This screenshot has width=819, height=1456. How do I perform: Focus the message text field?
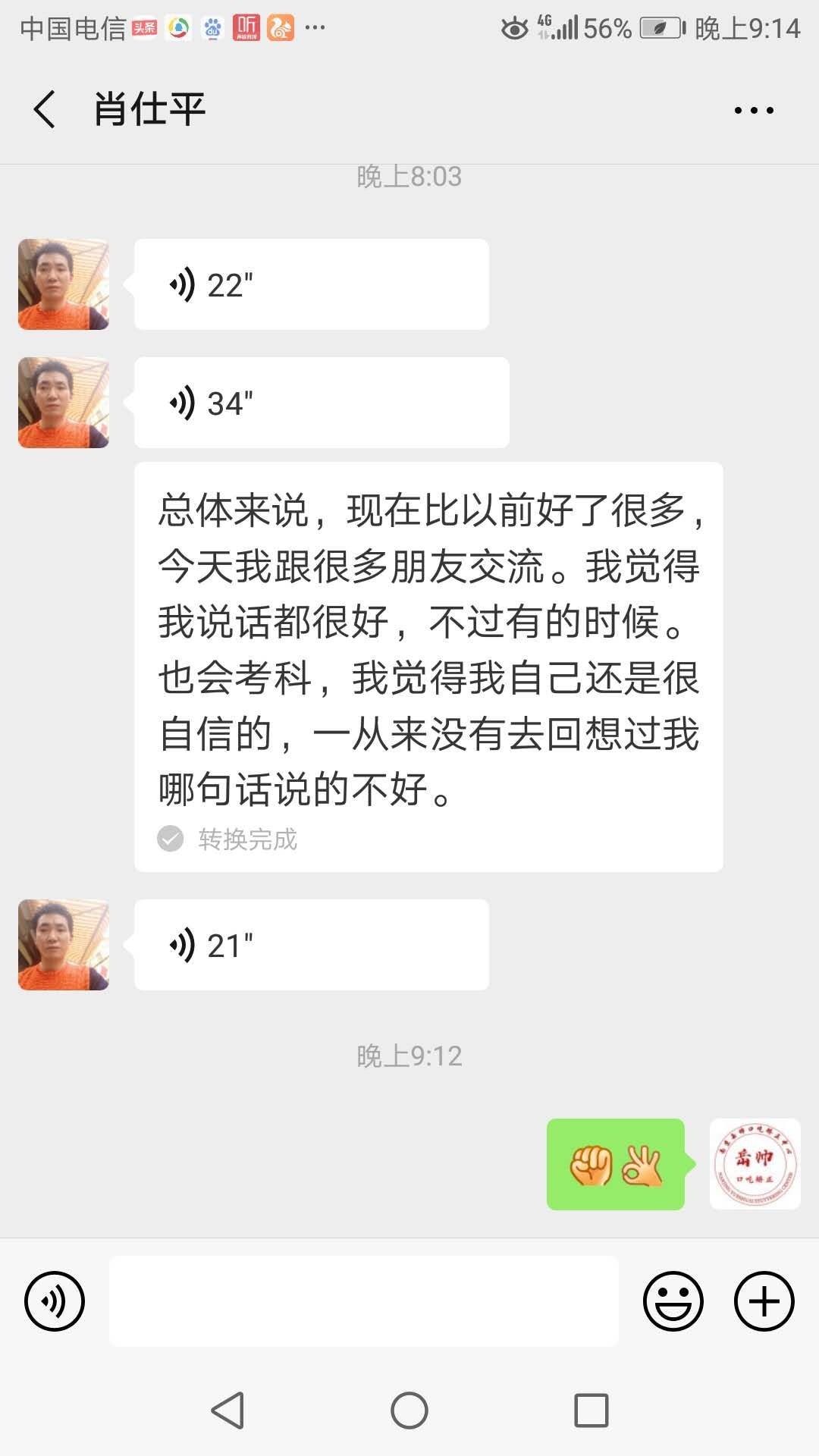364,1301
